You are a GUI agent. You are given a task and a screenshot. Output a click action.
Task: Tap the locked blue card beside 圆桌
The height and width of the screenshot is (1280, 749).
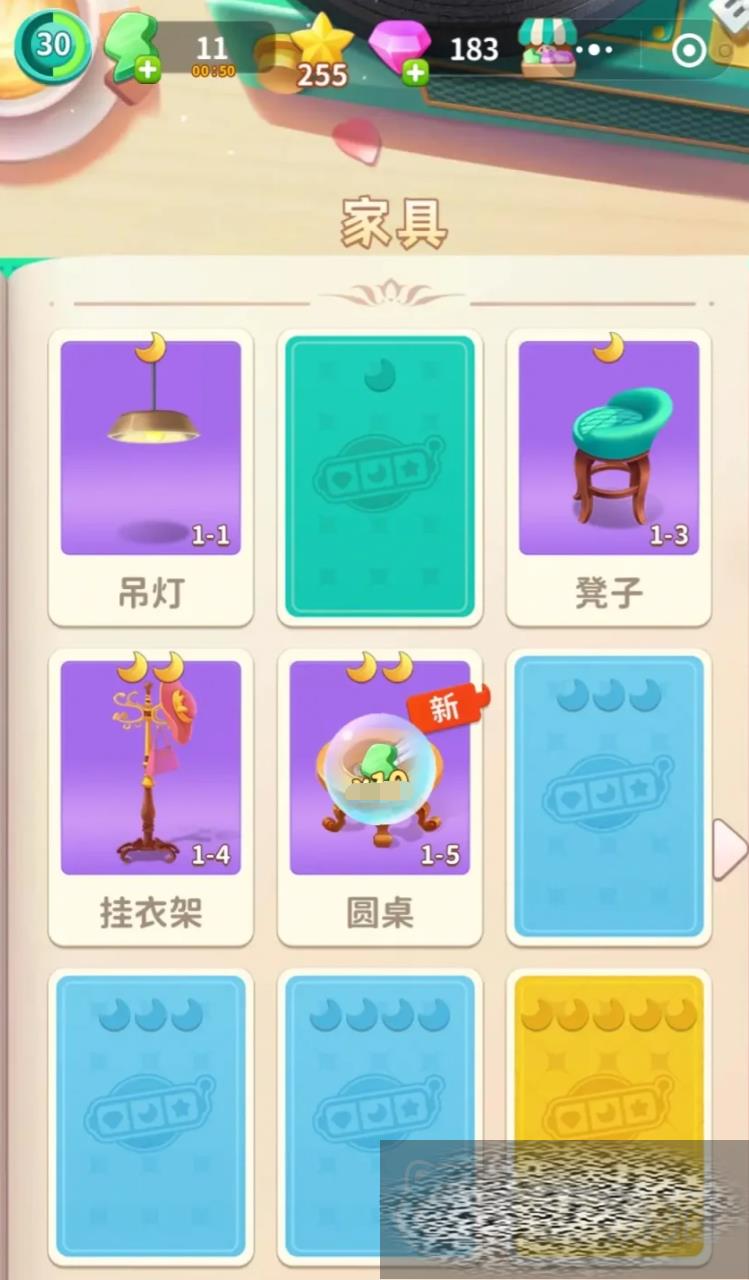[609, 797]
